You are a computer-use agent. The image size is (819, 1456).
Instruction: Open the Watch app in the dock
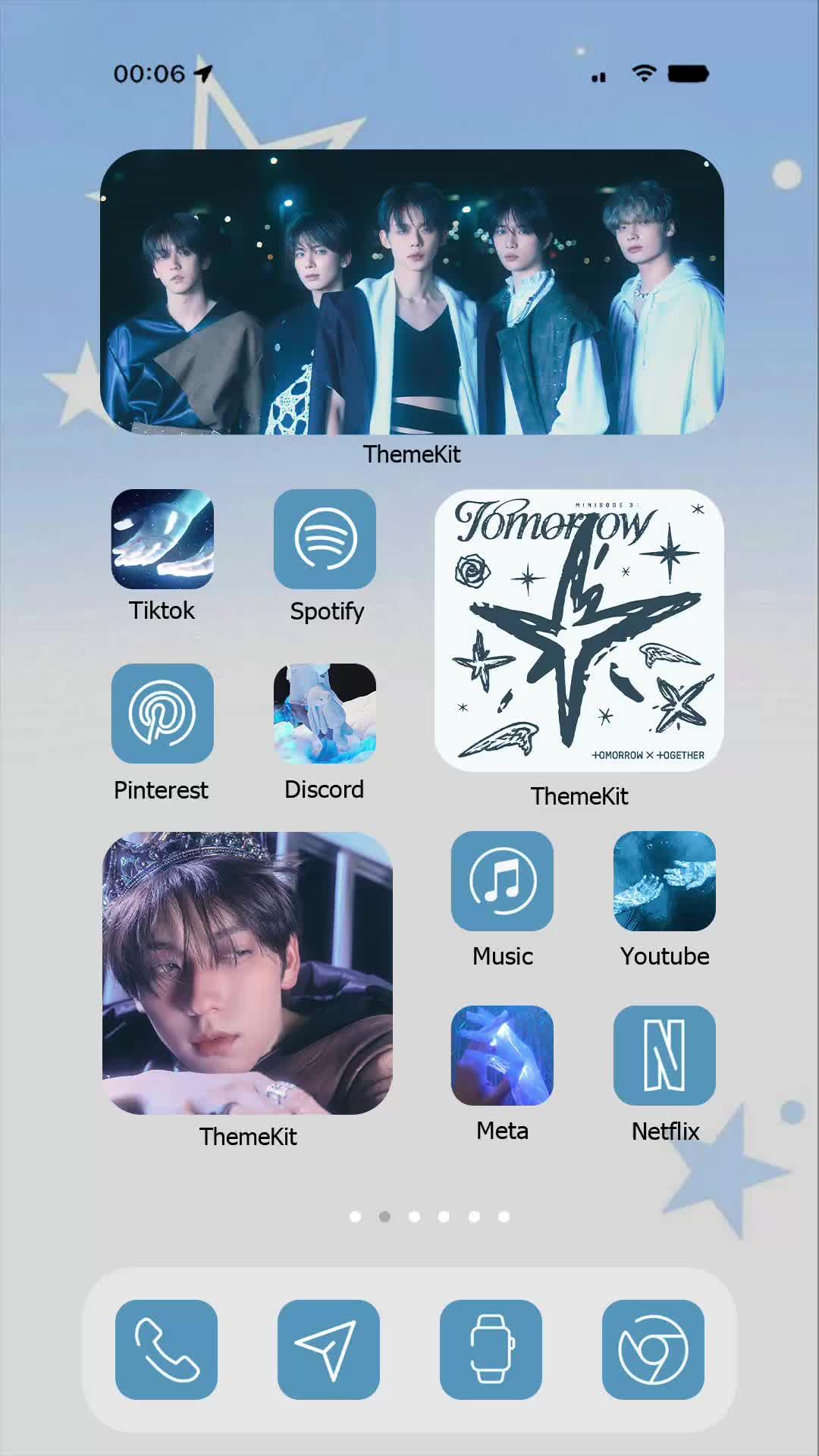click(491, 1349)
